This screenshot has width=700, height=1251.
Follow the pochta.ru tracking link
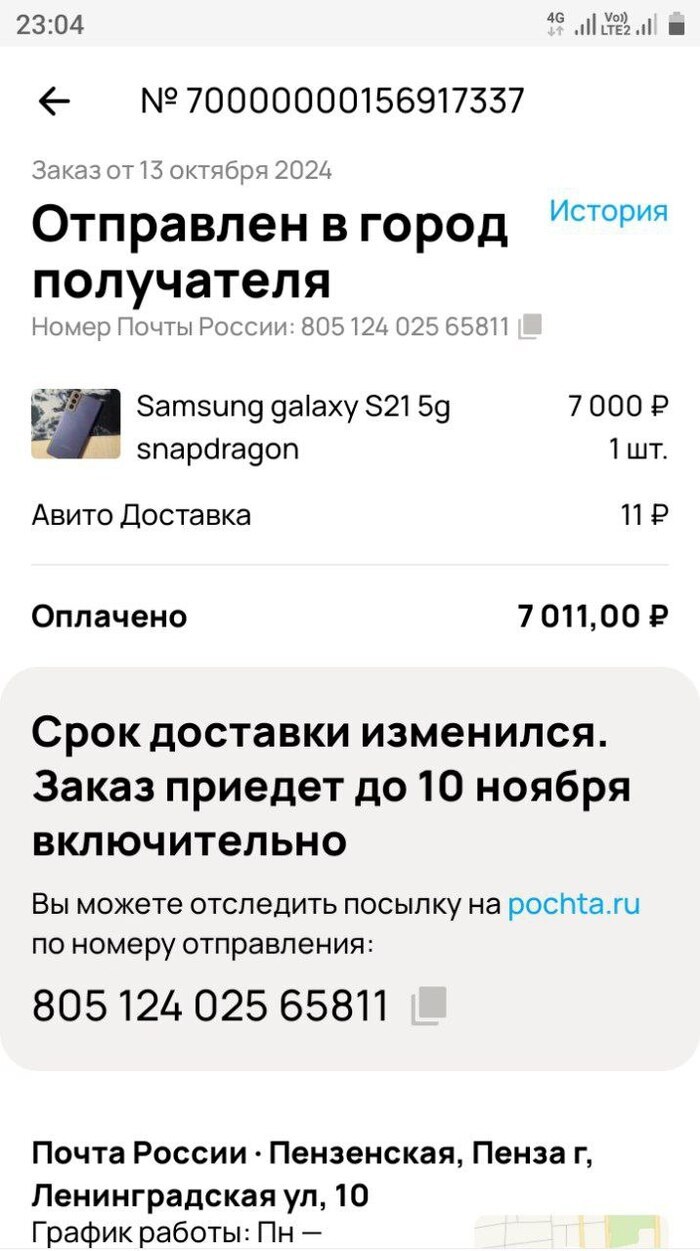pos(573,905)
